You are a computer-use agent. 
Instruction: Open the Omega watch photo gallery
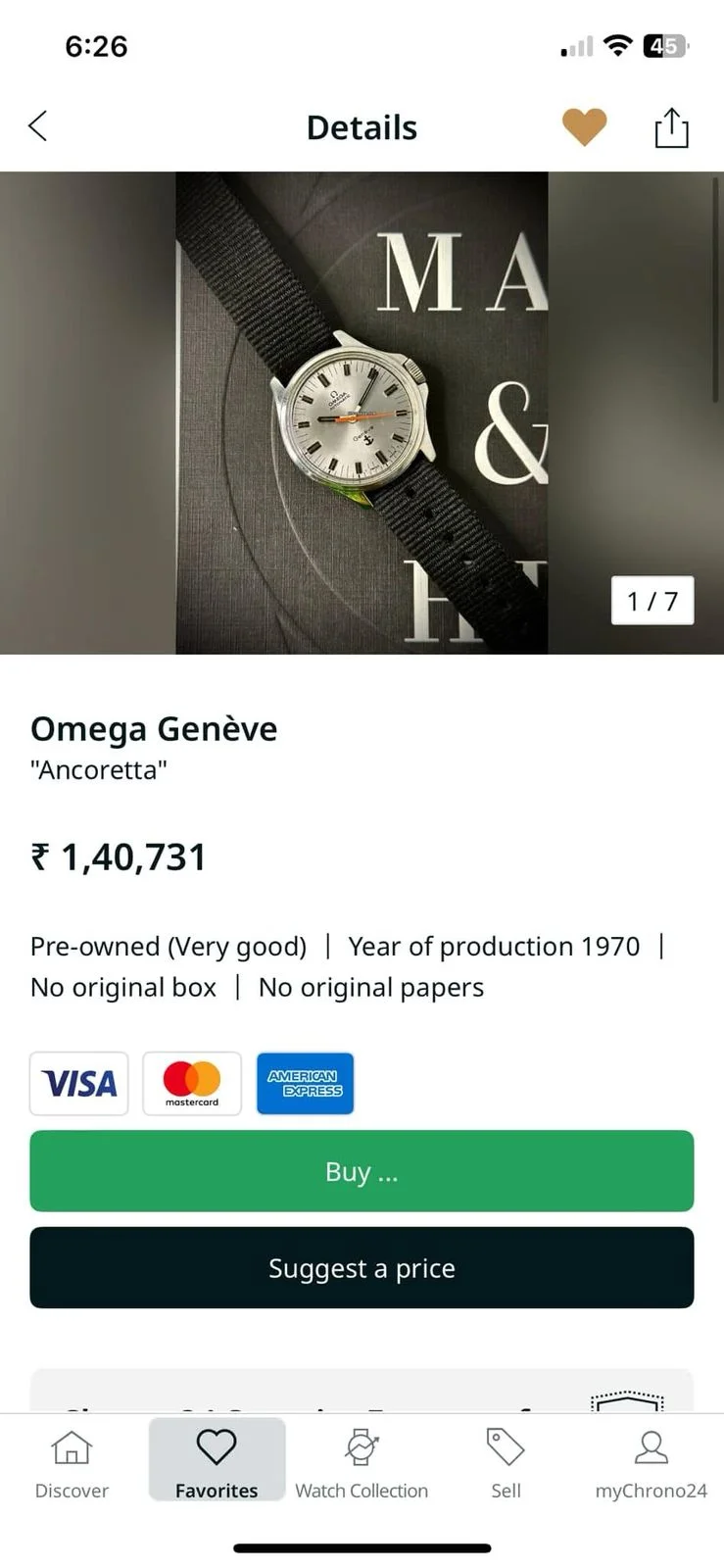pyautogui.click(x=362, y=413)
